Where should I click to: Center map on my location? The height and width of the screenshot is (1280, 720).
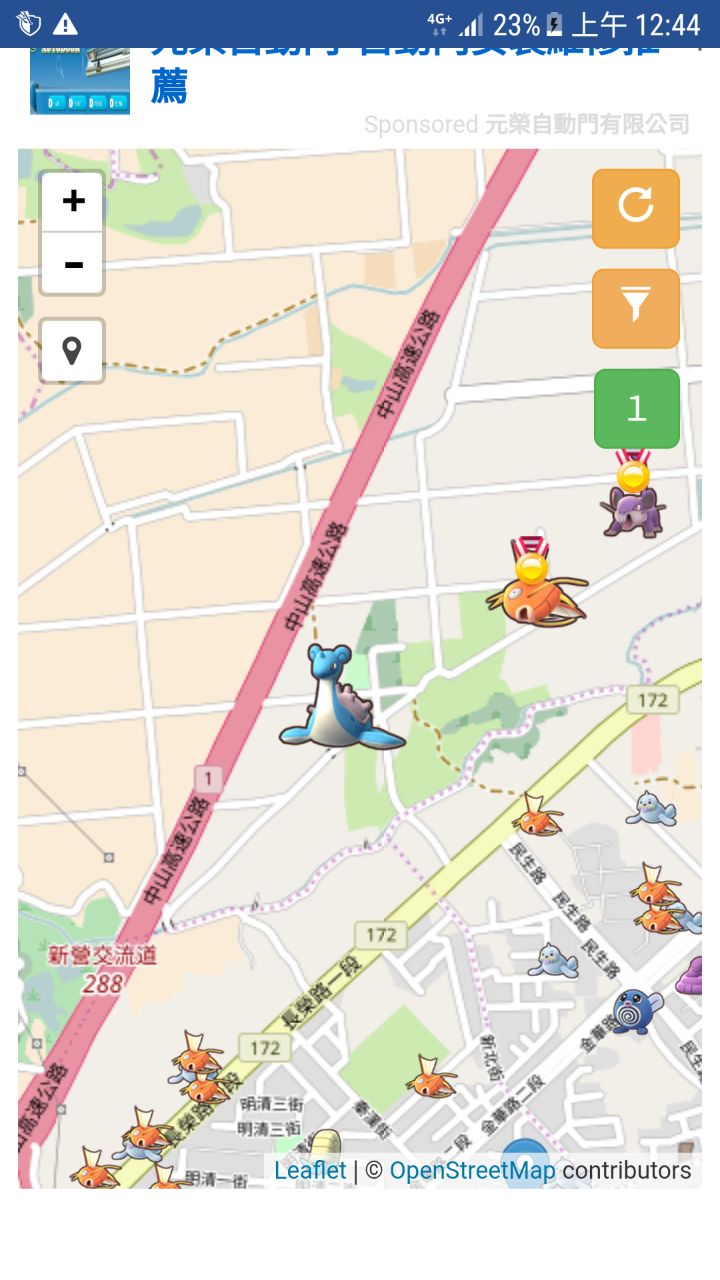(72, 351)
